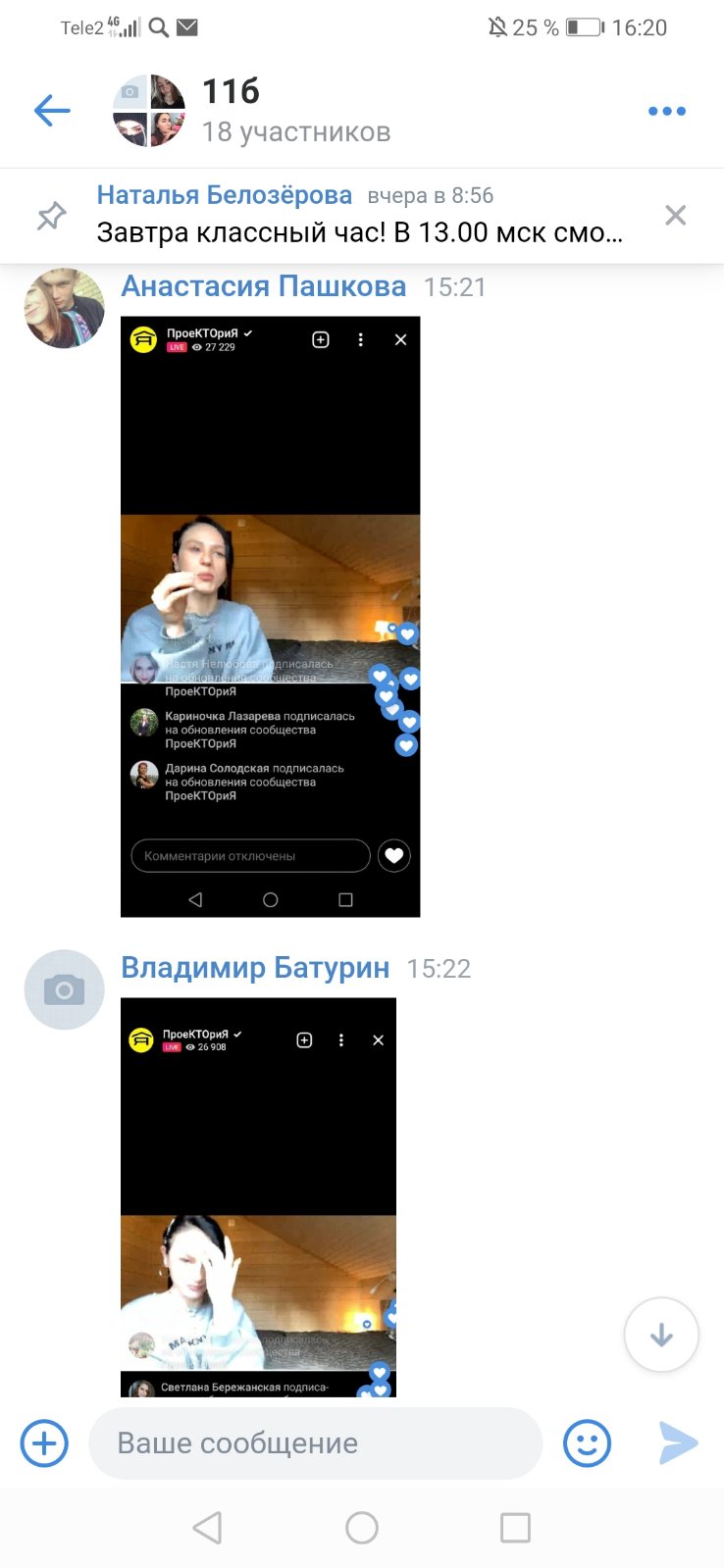Tap the system home button
The height and width of the screenshot is (1568, 724).
click(361, 1527)
